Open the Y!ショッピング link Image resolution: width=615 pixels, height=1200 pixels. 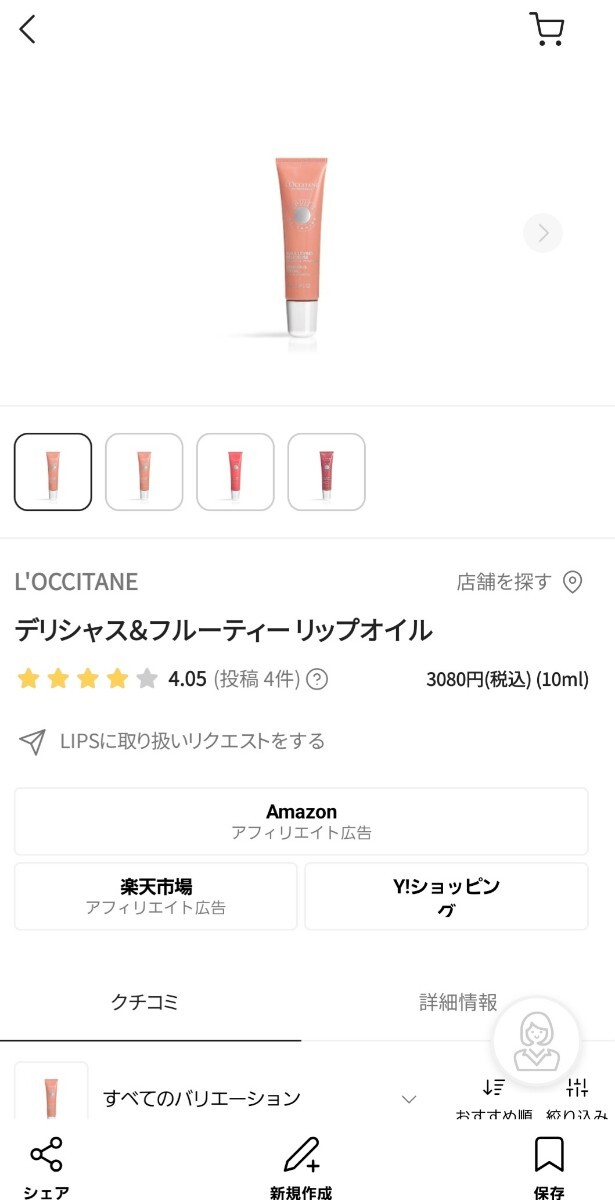click(446, 896)
